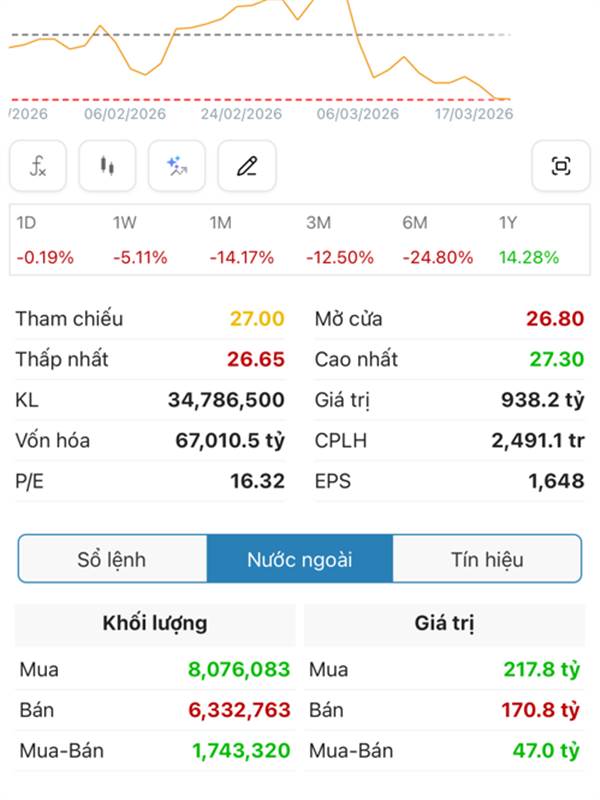Select the 3M chart period
Image resolution: width=600 pixels, height=800 pixels.
[x=339, y=240]
